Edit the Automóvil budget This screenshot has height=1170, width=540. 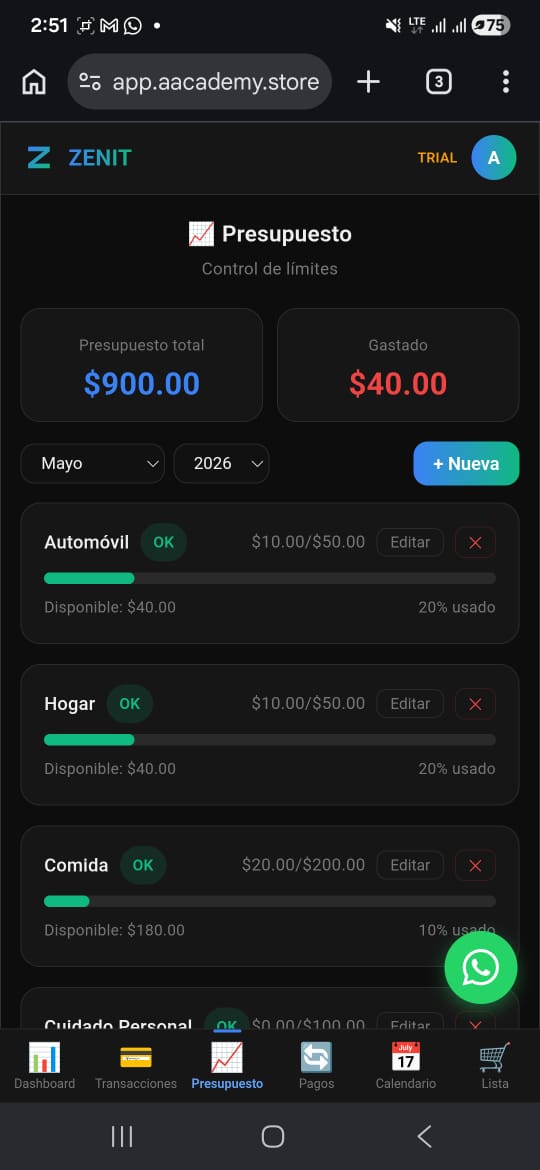point(410,542)
